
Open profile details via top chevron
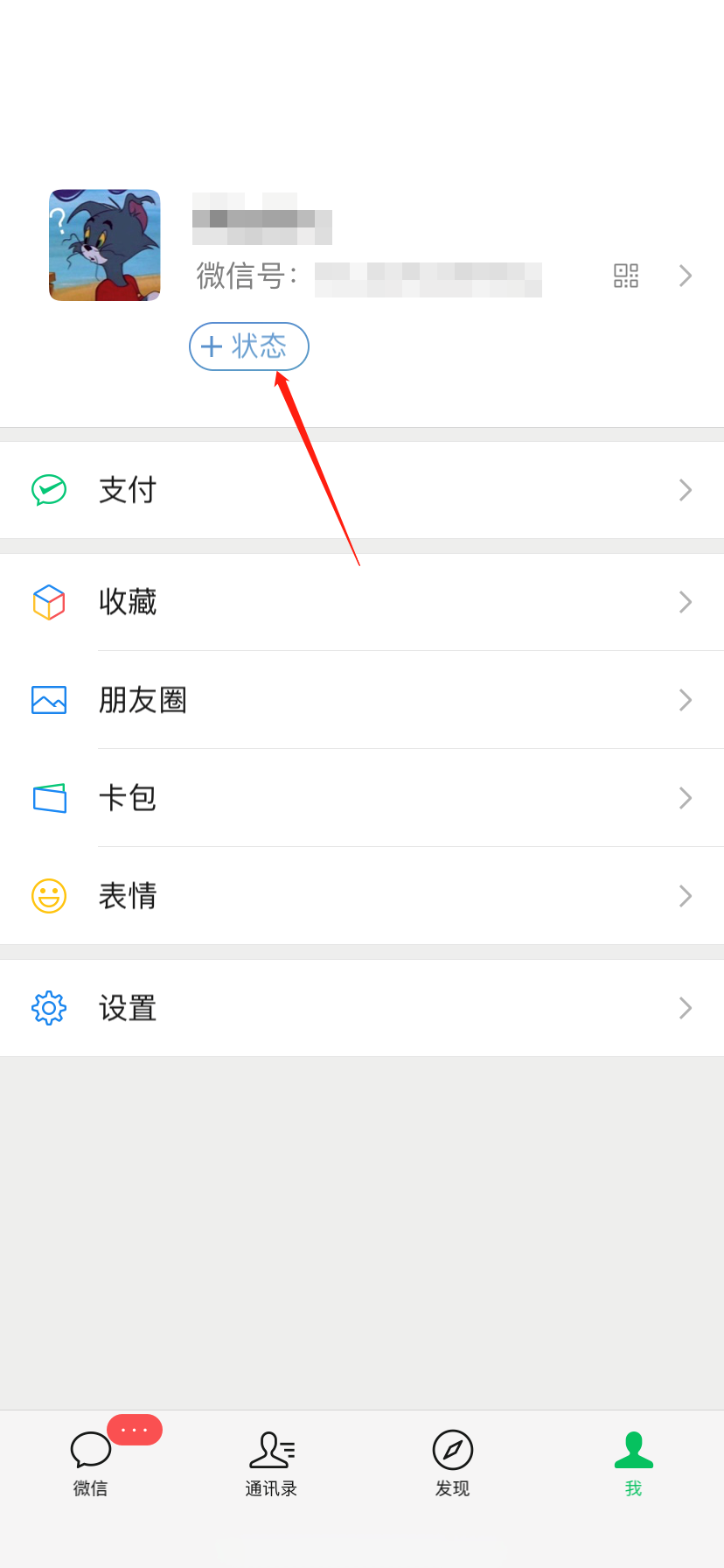(686, 276)
